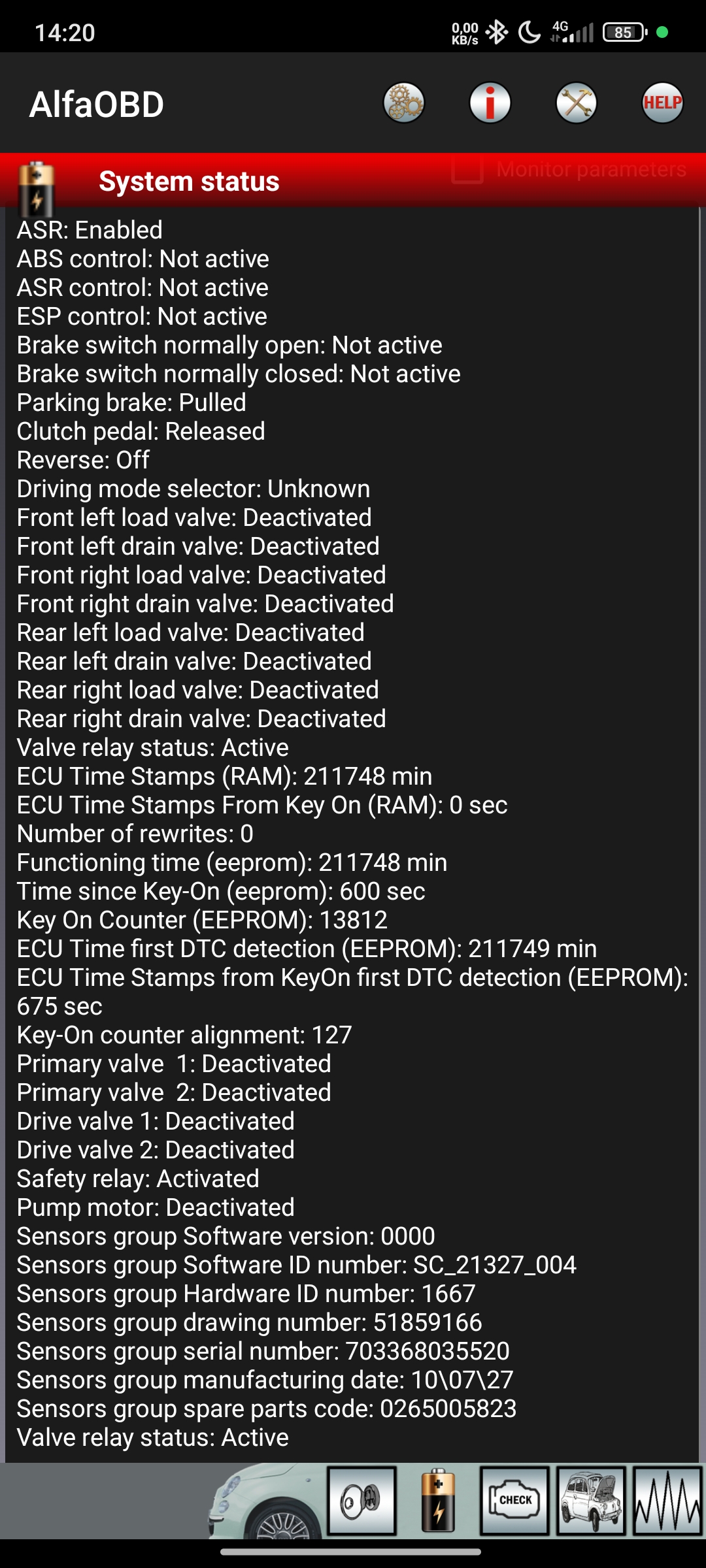Image resolution: width=706 pixels, height=1568 pixels.
Task: Open the HELP button
Action: [x=663, y=103]
